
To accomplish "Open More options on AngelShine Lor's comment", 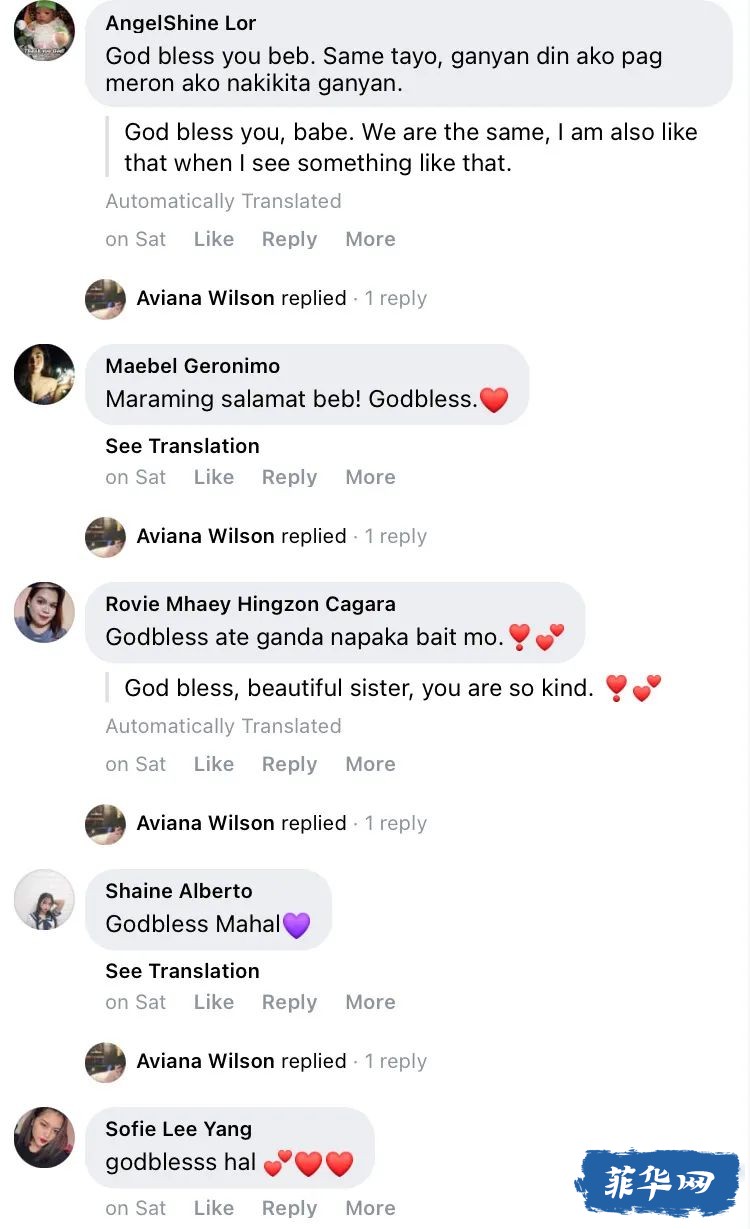I will pos(370,239).
